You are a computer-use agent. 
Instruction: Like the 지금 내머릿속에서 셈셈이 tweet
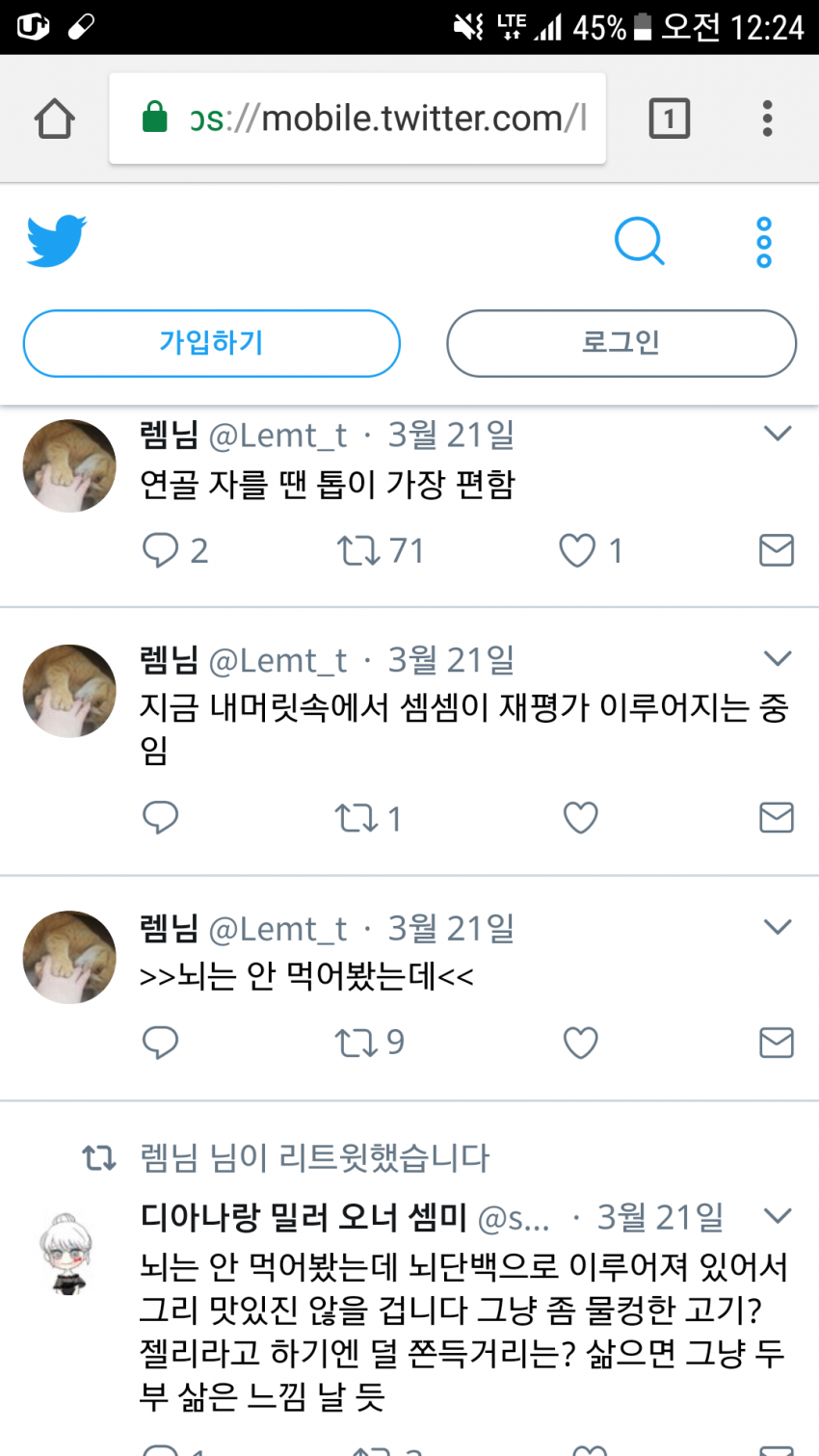(580, 817)
